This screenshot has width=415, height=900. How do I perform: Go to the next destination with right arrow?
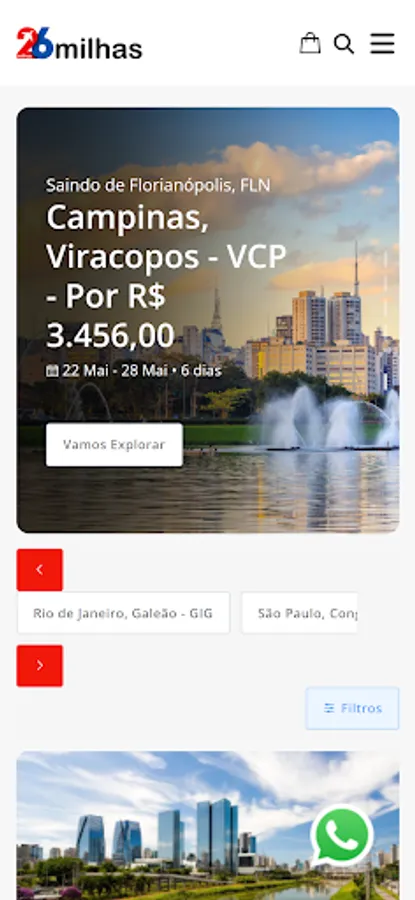click(40, 665)
